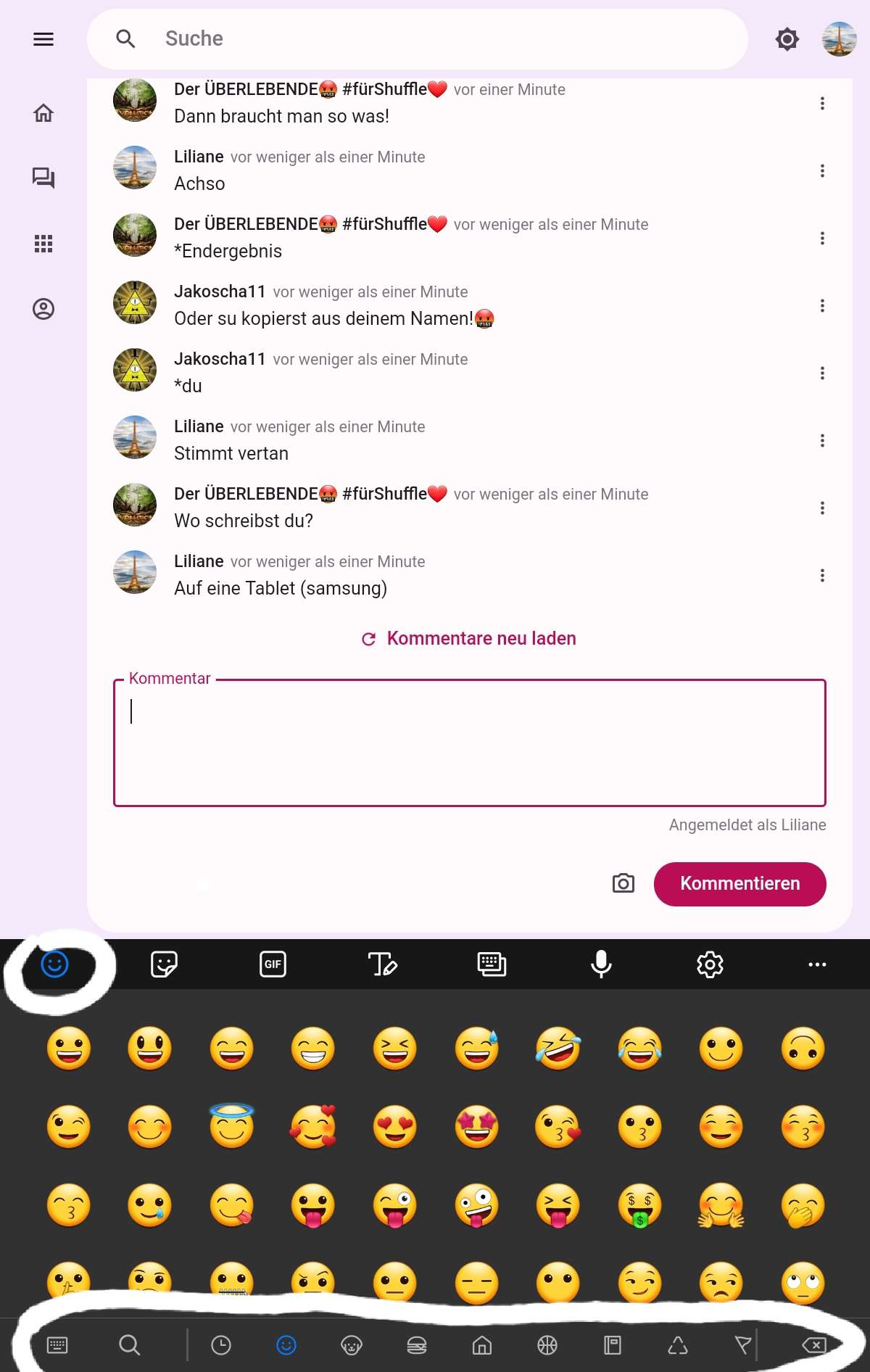
Task: Open the apps grid in side rail
Action: [x=43, y=244]
